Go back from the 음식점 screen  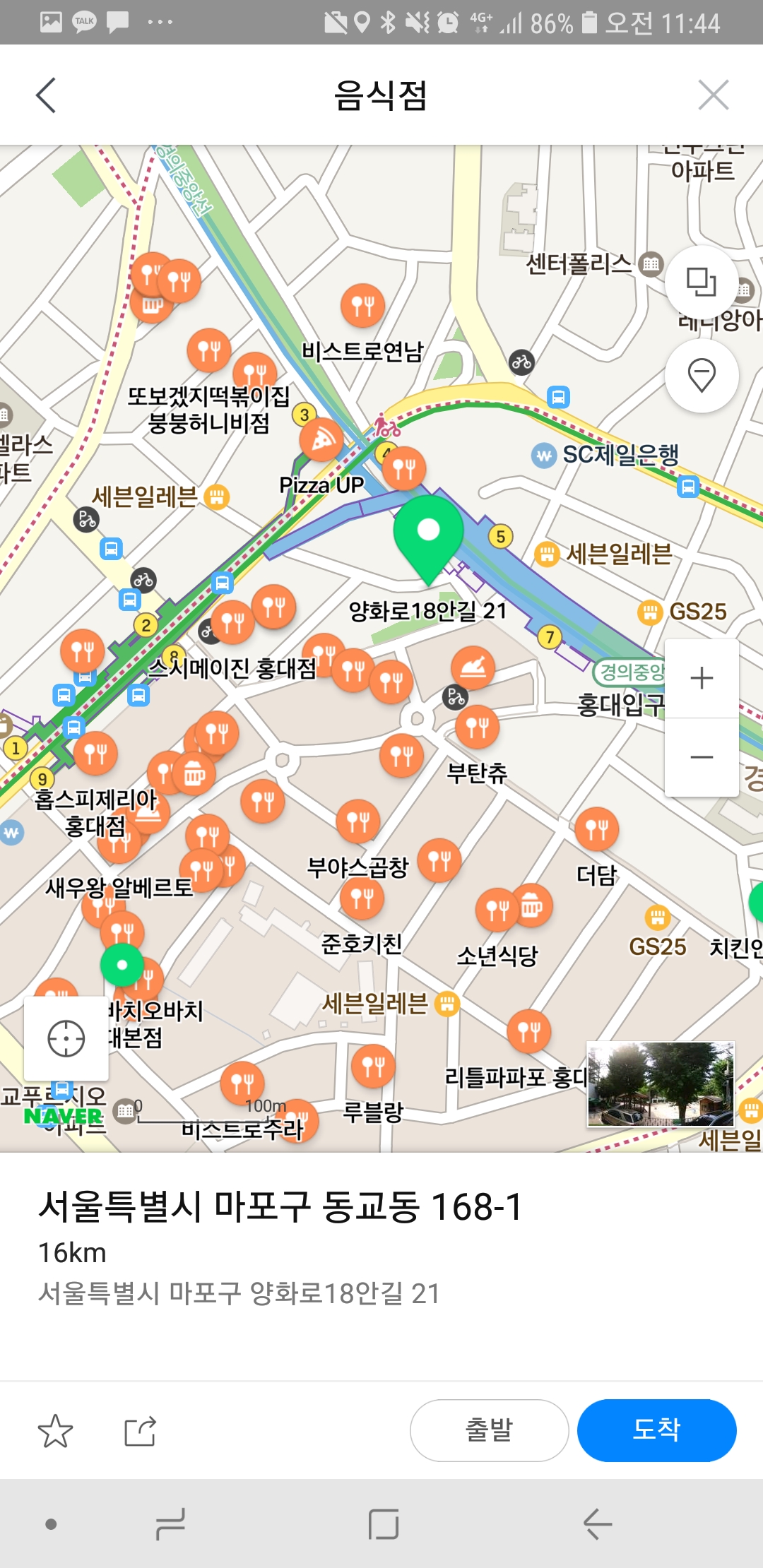click(47, 95)
